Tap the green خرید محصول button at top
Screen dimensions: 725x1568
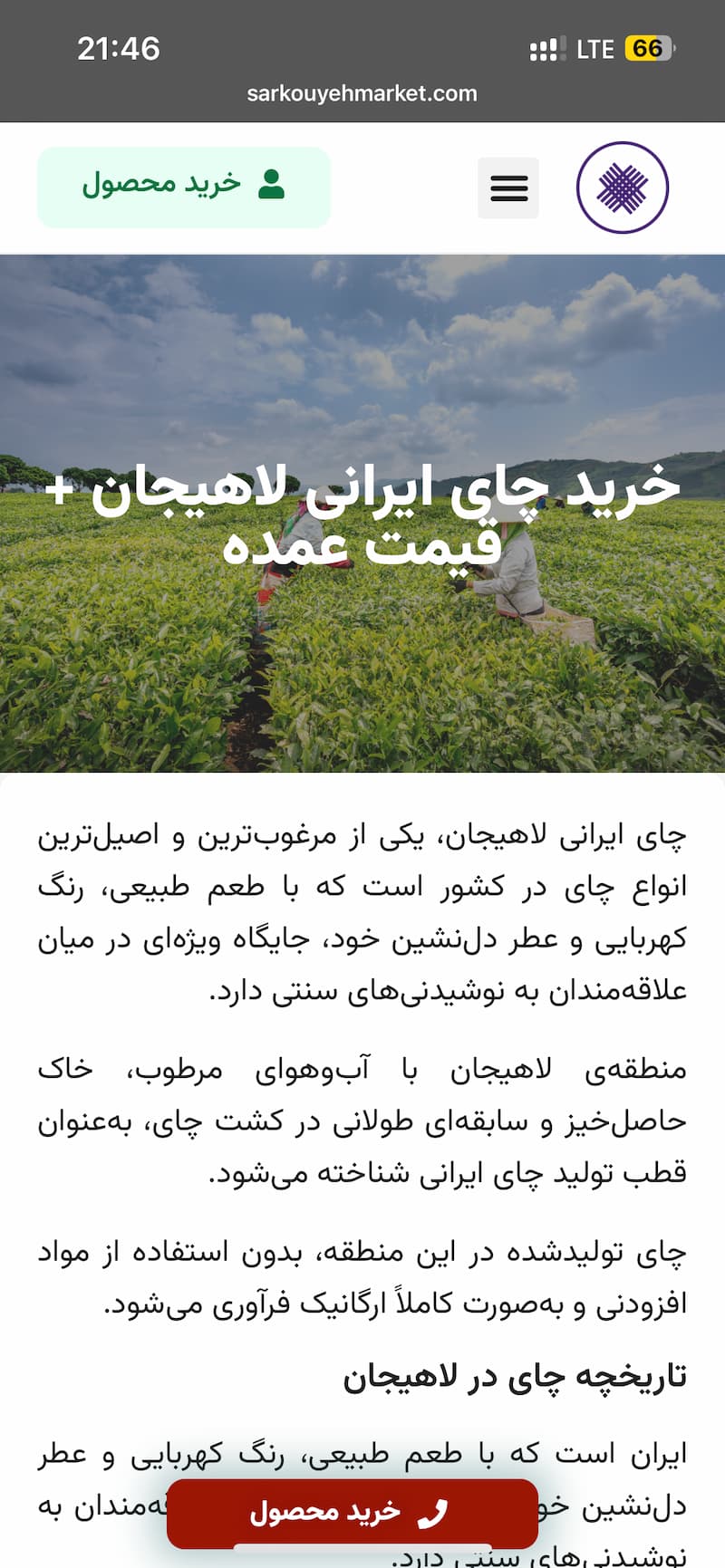184,187
